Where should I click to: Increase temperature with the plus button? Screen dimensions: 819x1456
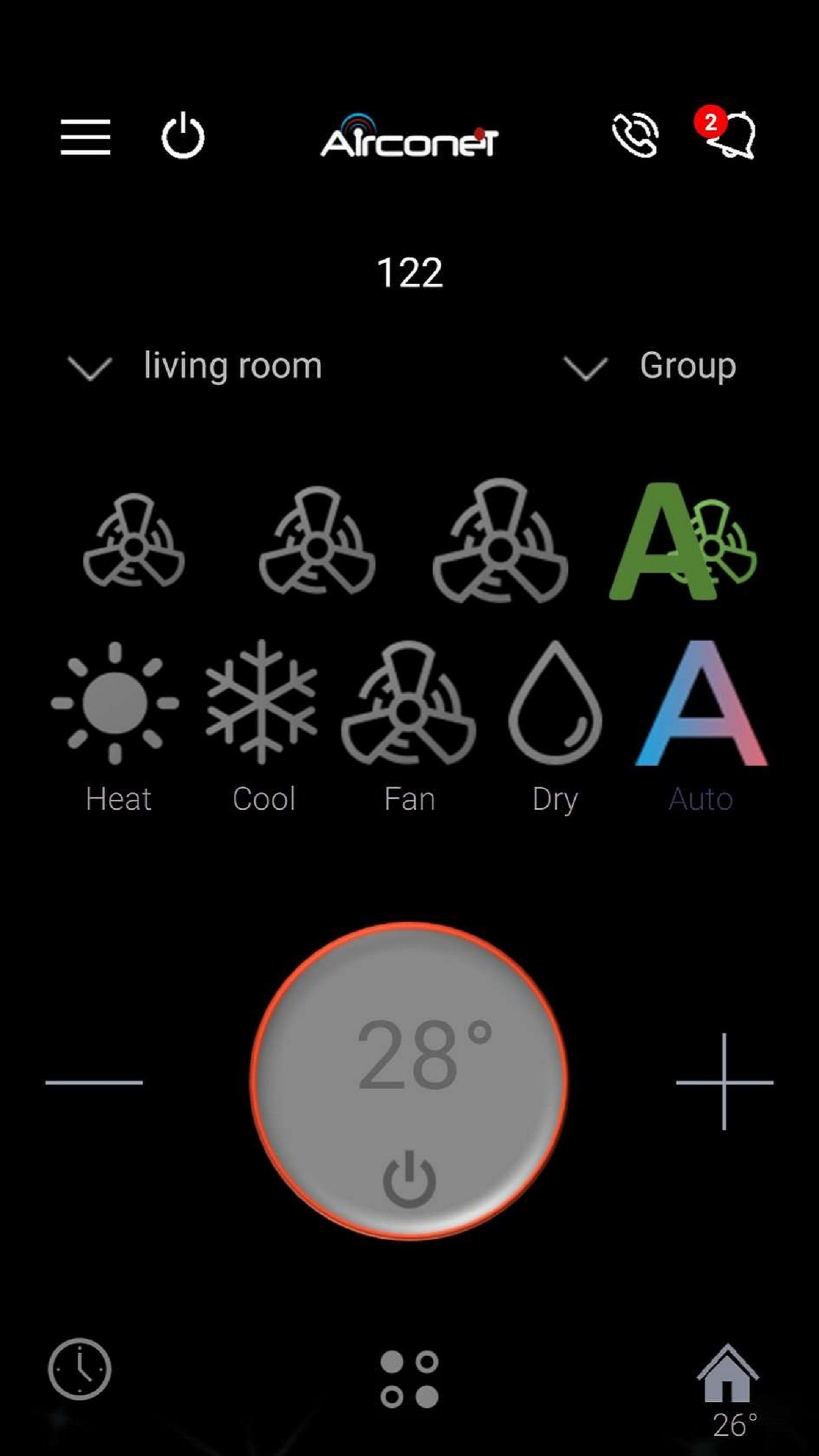tap(724, 1082)
